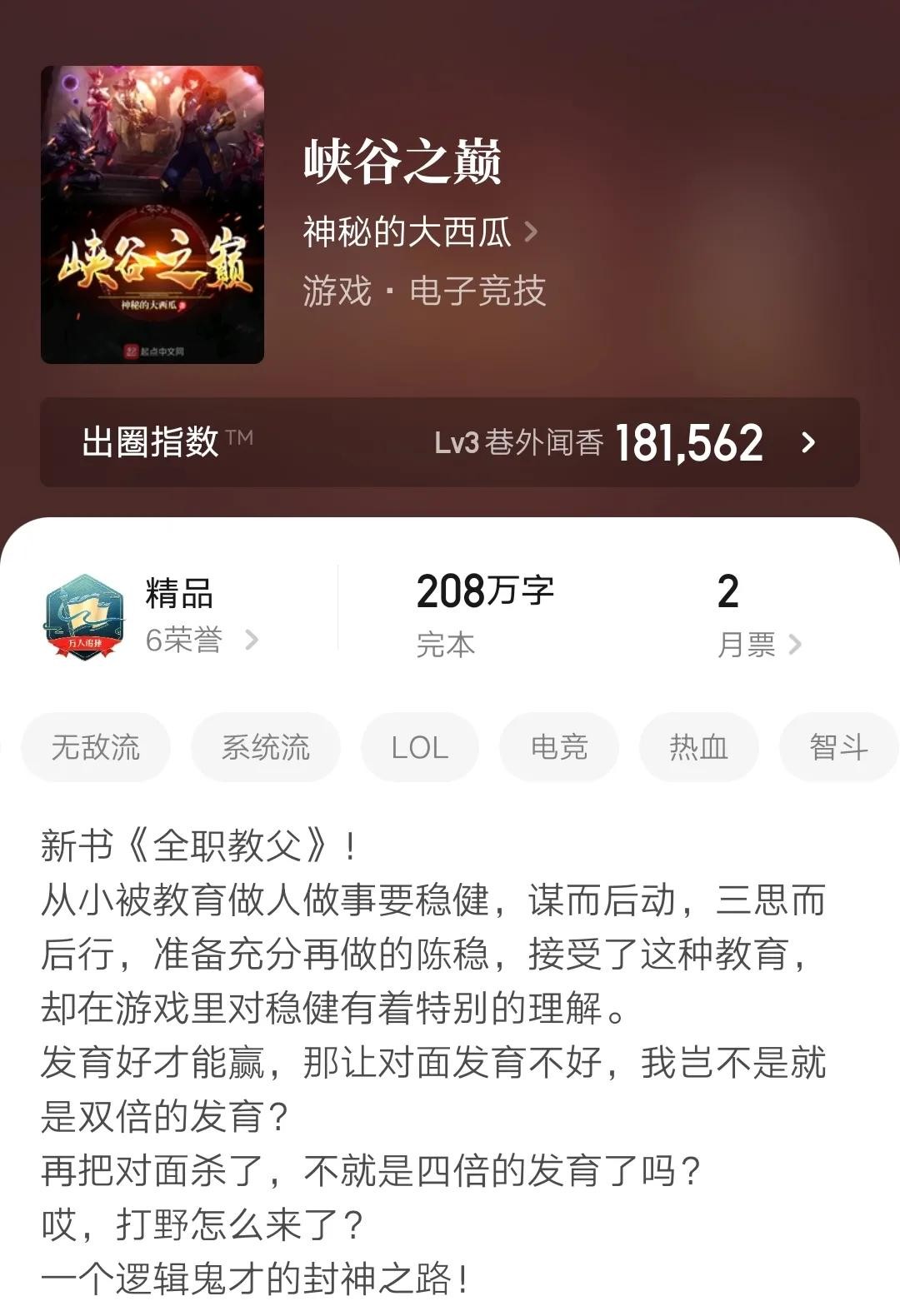Select the 无敌流 tag chip
Image resolution: width=900 pixels, height=1316 pixels.
tap(96, 747)
